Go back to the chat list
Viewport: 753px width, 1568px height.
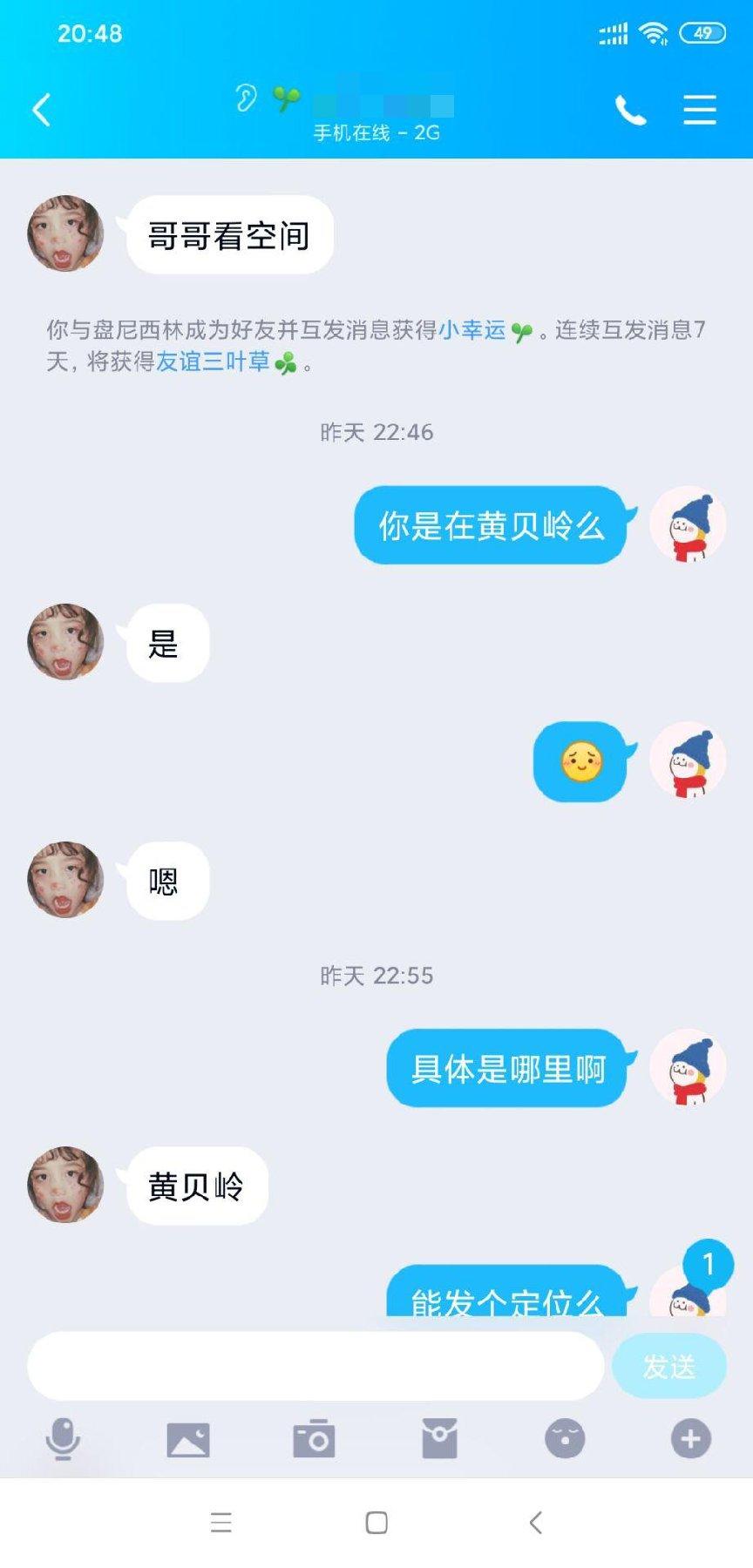tap(41, 110)
